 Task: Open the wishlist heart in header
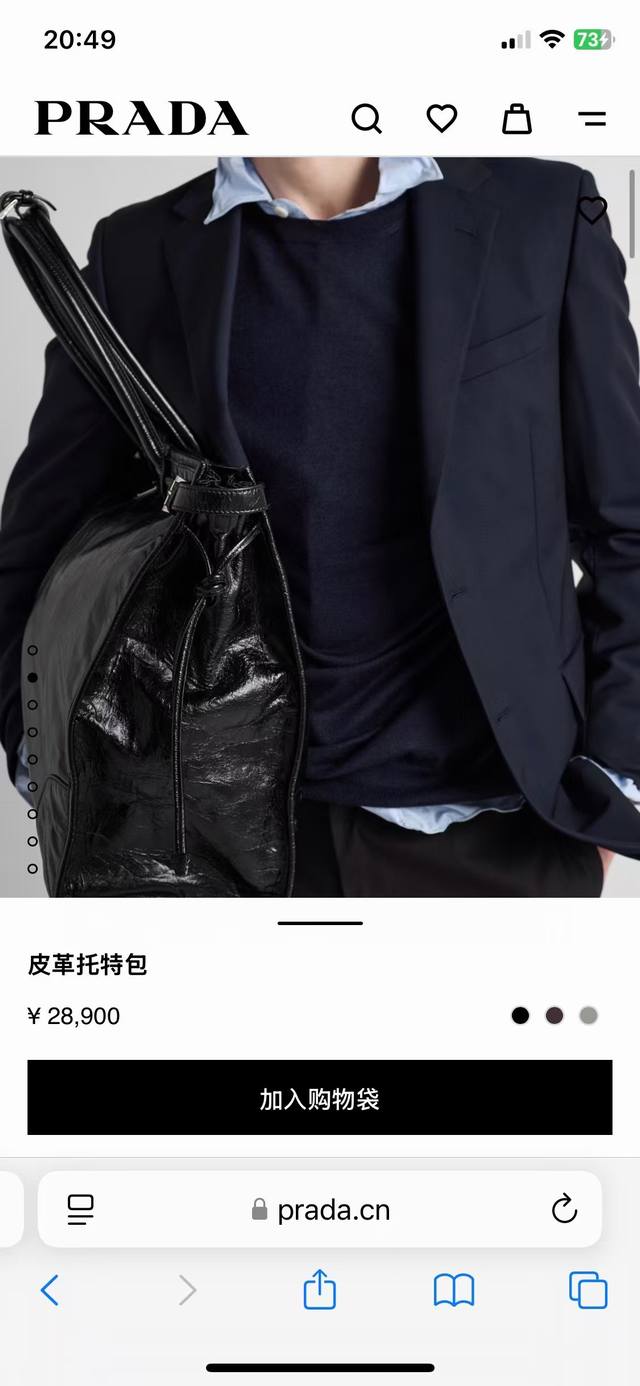442,119
